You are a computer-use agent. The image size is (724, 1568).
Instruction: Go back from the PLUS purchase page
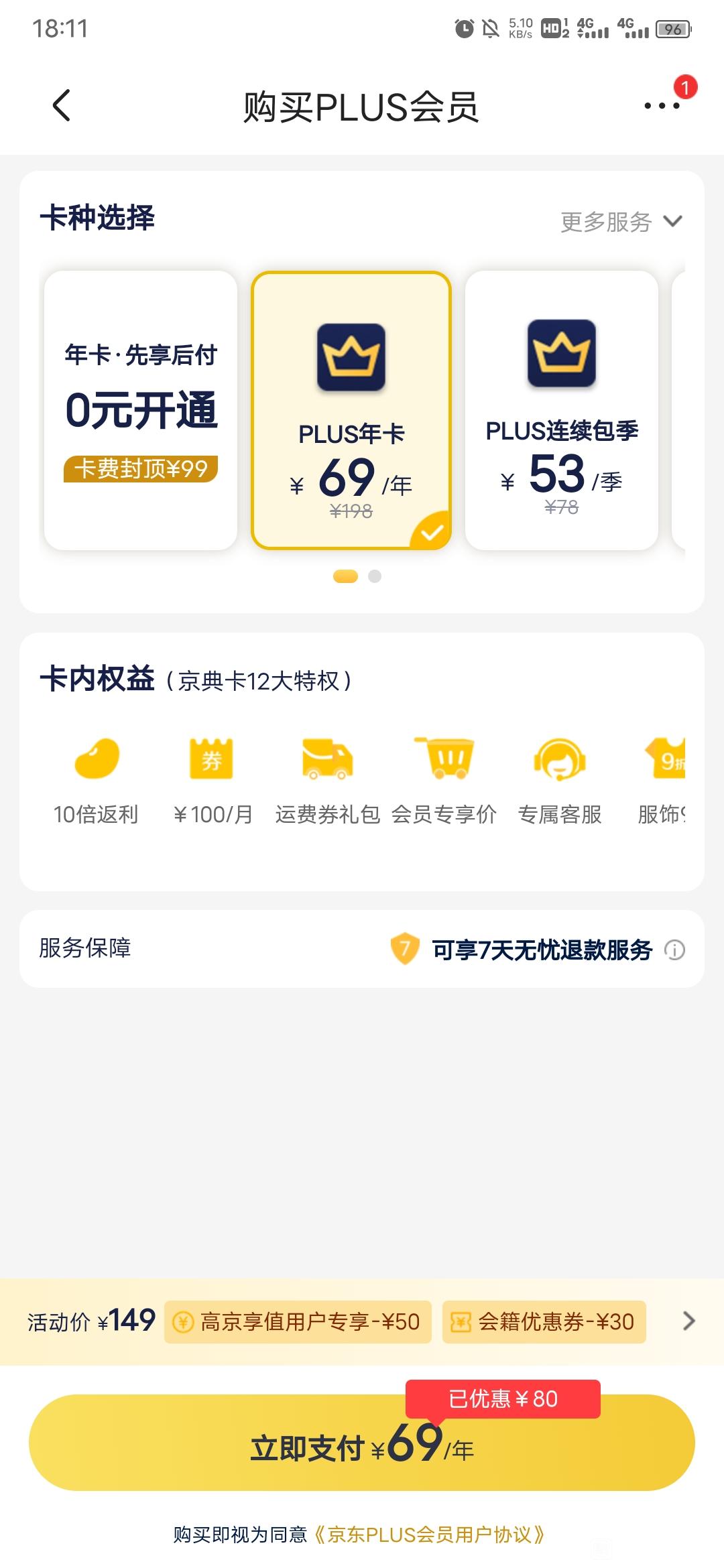[x=61, y=106]
